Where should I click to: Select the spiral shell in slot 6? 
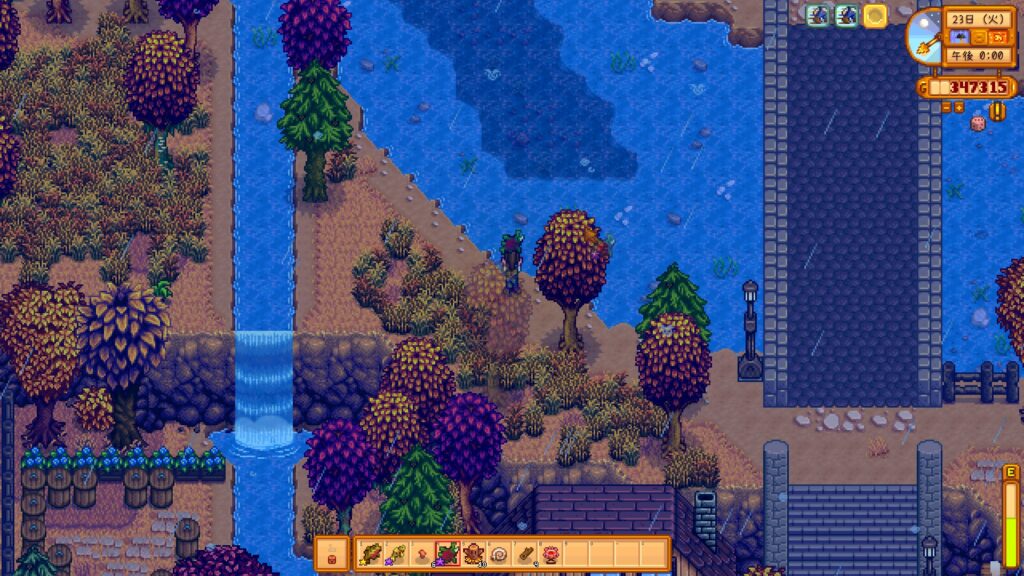pyautogui.click(x=499, y=553)
